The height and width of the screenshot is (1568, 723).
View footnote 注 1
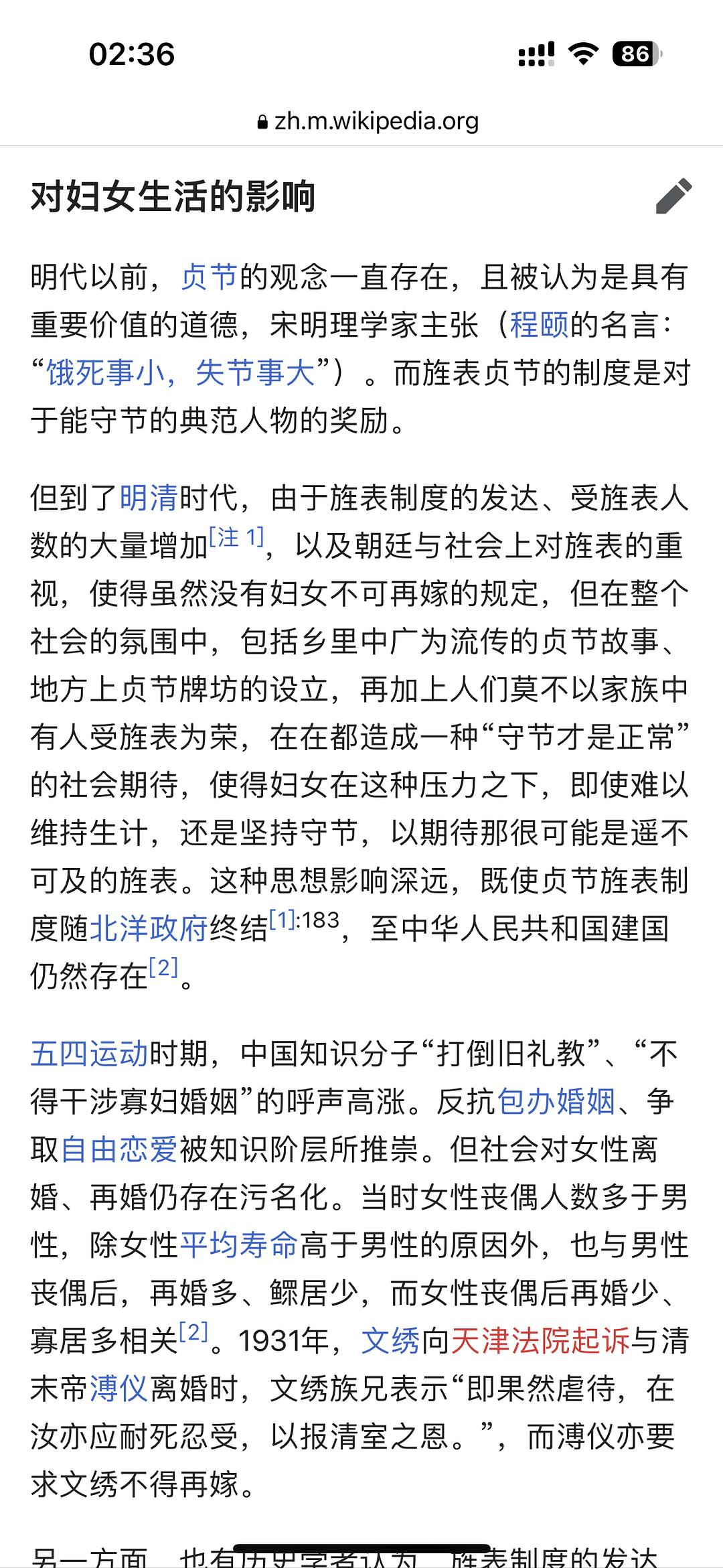tap(236, 538)
